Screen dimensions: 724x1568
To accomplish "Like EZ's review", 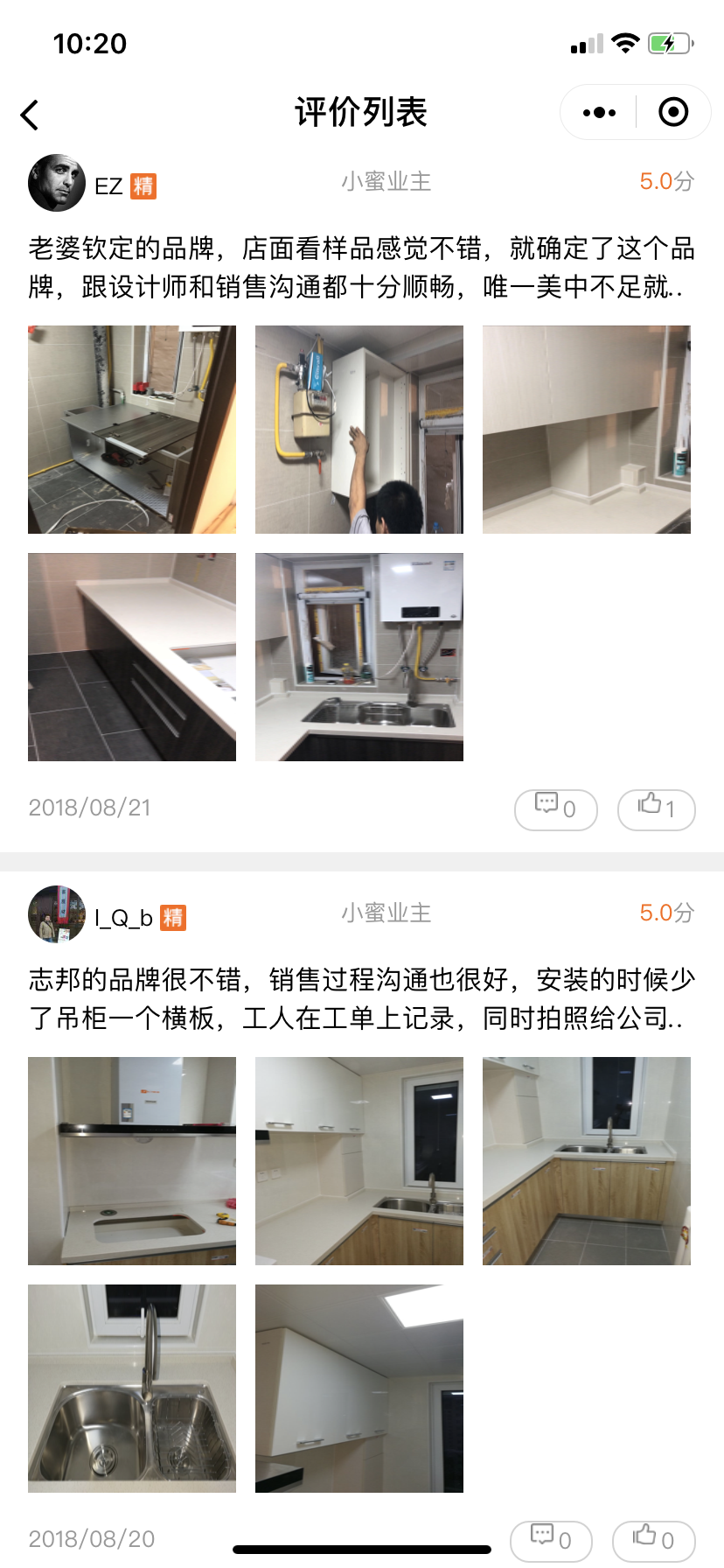I will 656,809.
